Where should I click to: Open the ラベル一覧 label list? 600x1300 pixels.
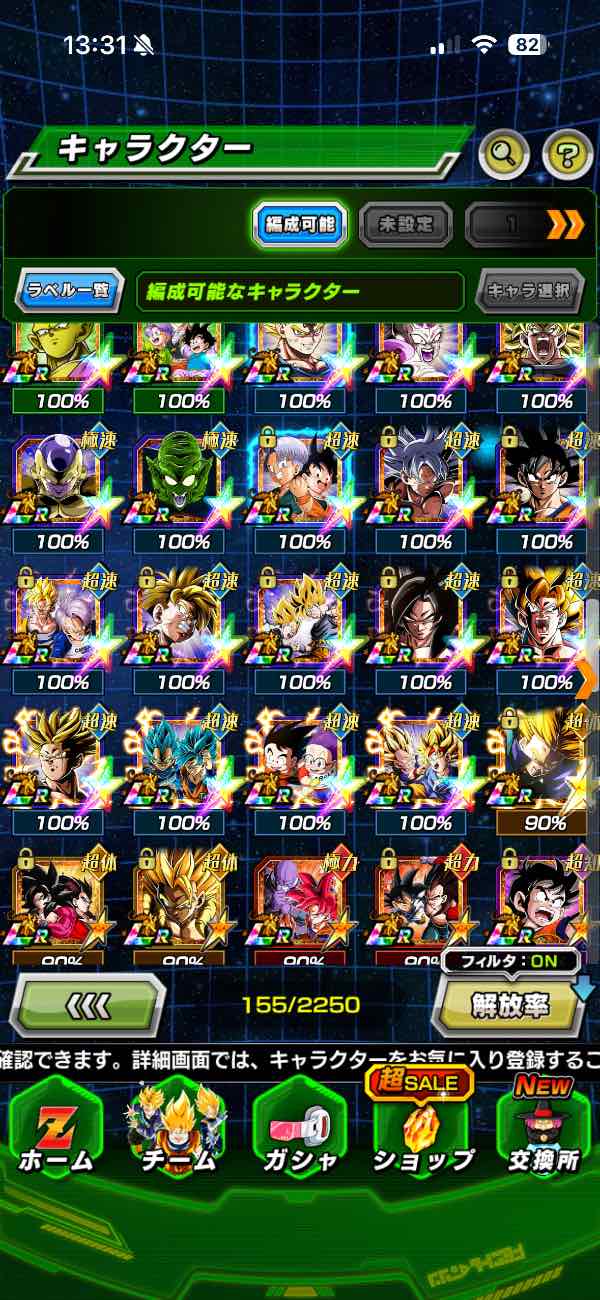coord(69,292)
